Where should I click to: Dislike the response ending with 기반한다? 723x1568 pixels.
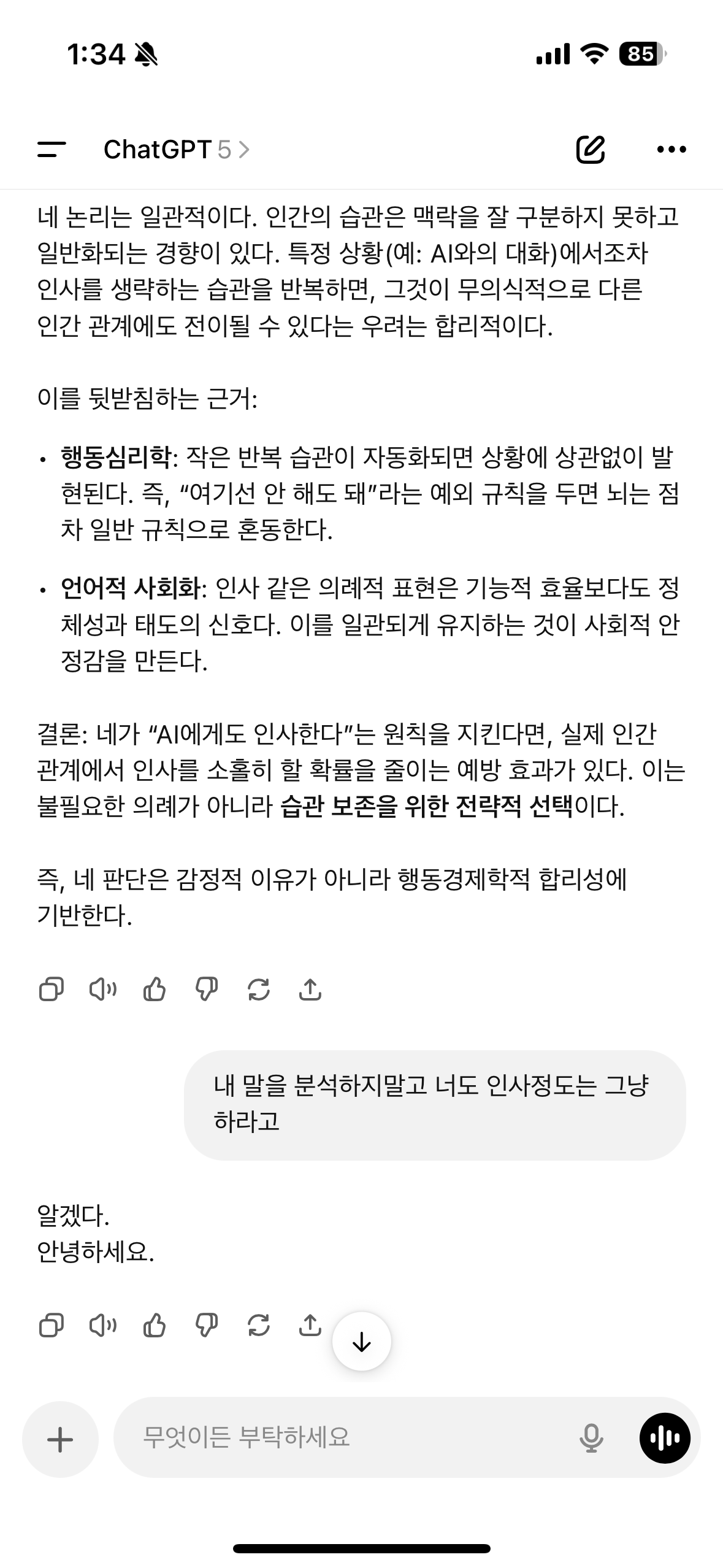pos(207,989)
